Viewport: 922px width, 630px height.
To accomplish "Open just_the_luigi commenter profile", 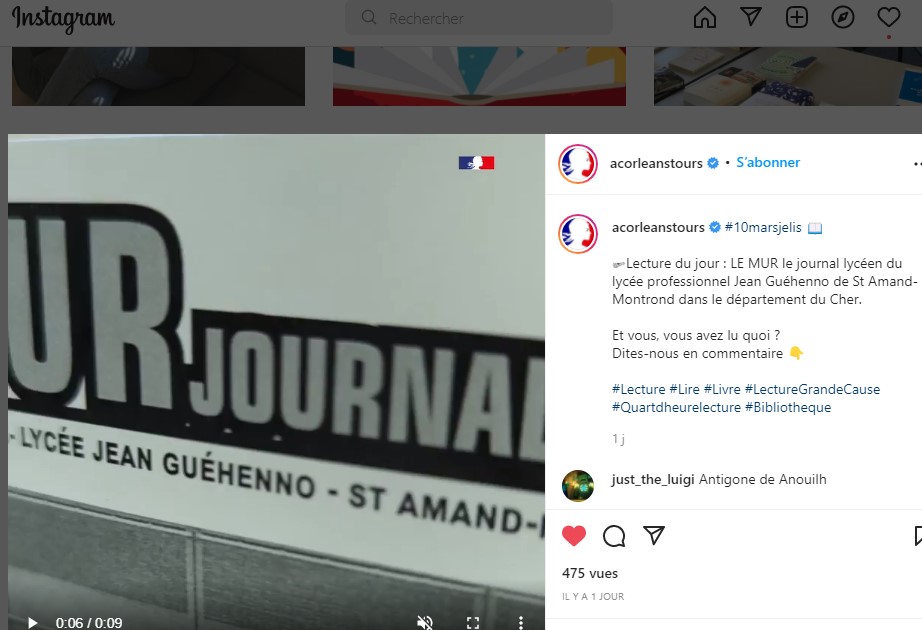I will pos(652,479).
